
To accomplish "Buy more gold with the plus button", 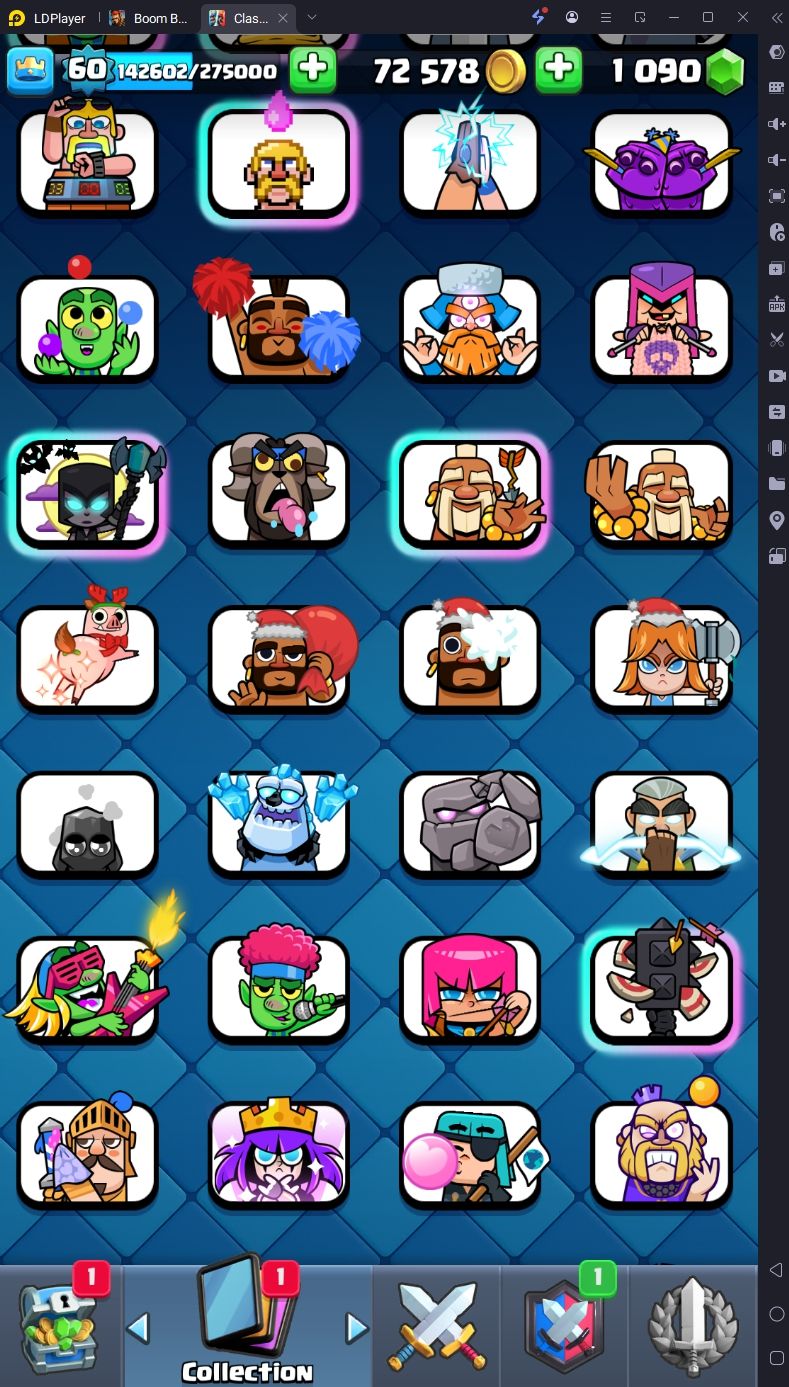I will click(559, 69).
